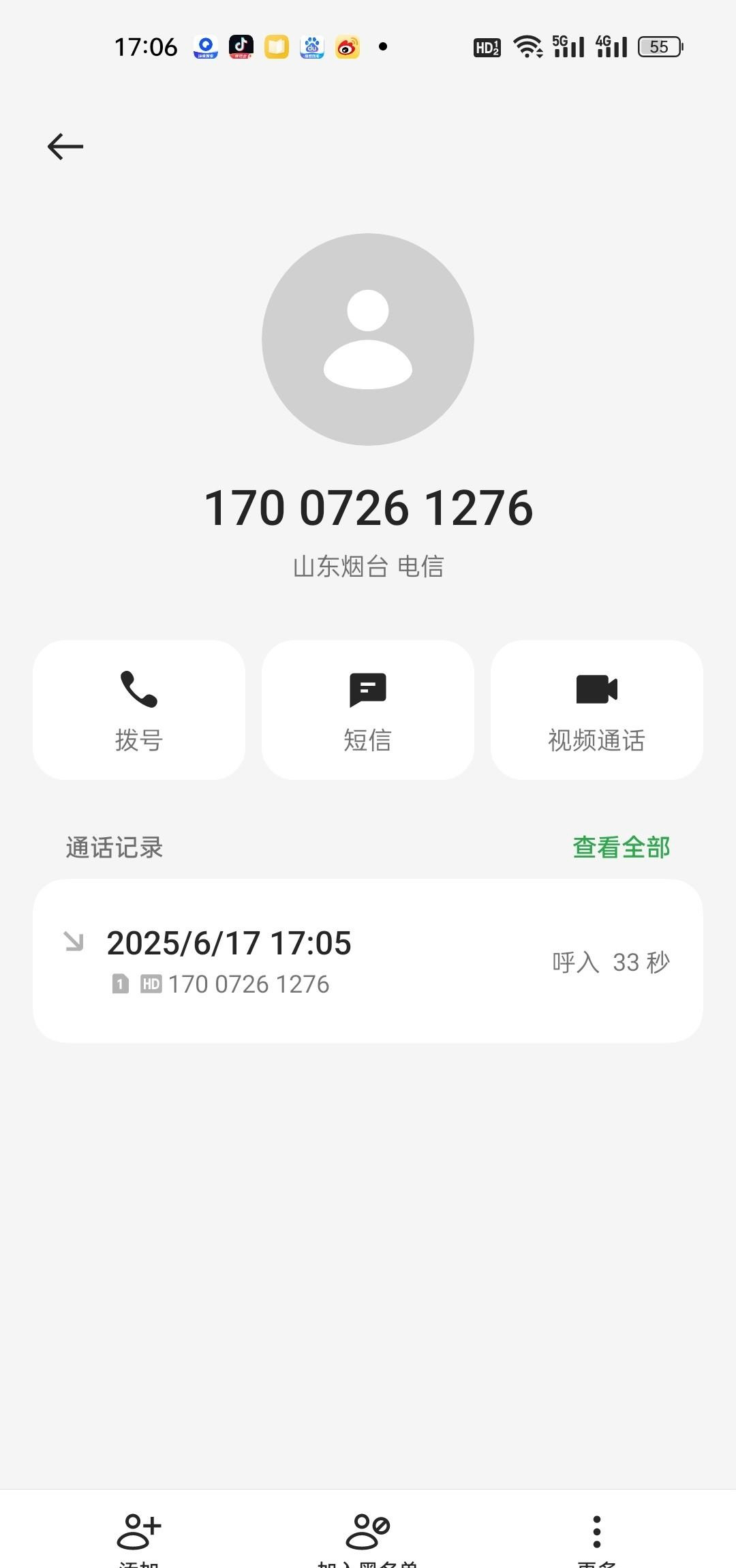736x1568 pixels.
Task: Tap the contact avatar placeholder
Action: 368,340
